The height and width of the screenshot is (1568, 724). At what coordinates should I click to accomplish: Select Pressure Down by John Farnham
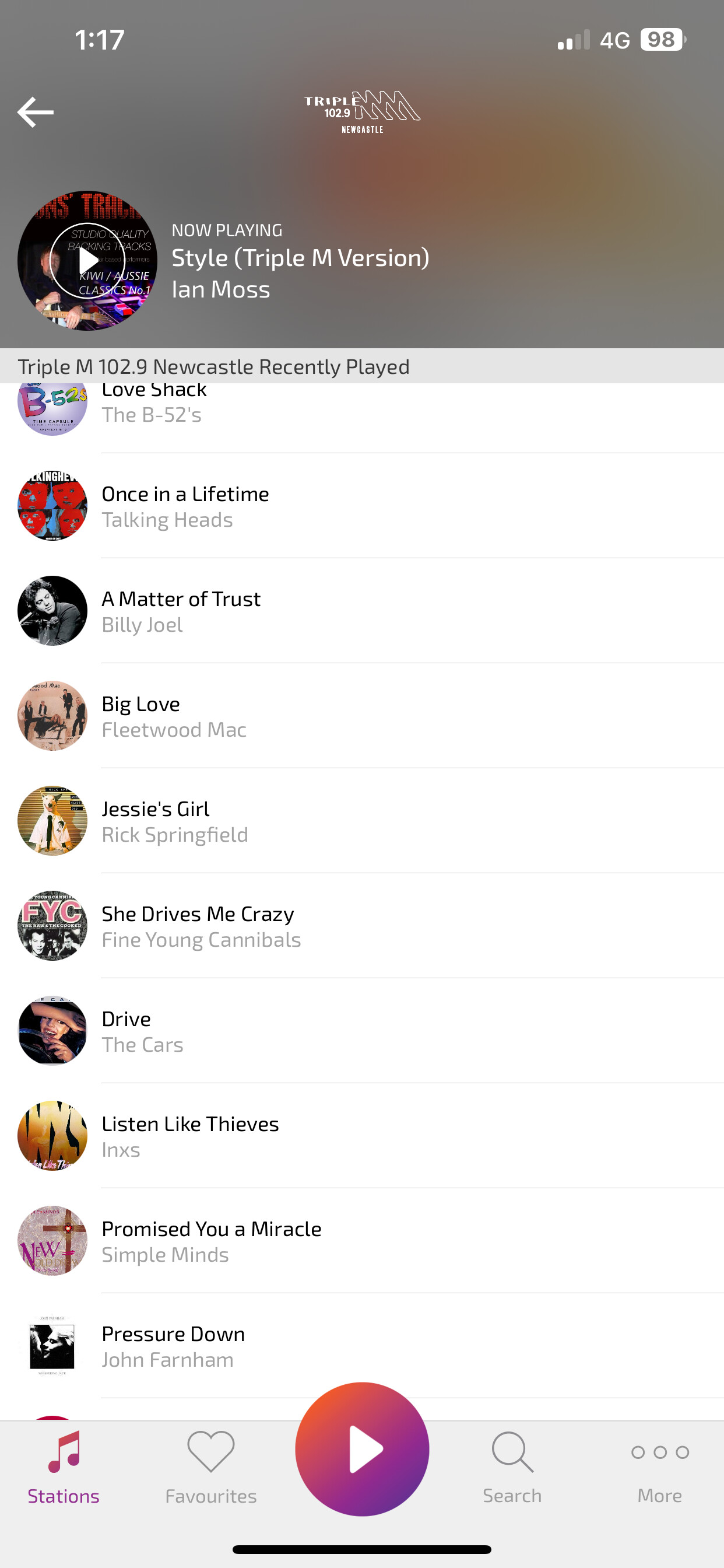click(x=362, y=1346)
